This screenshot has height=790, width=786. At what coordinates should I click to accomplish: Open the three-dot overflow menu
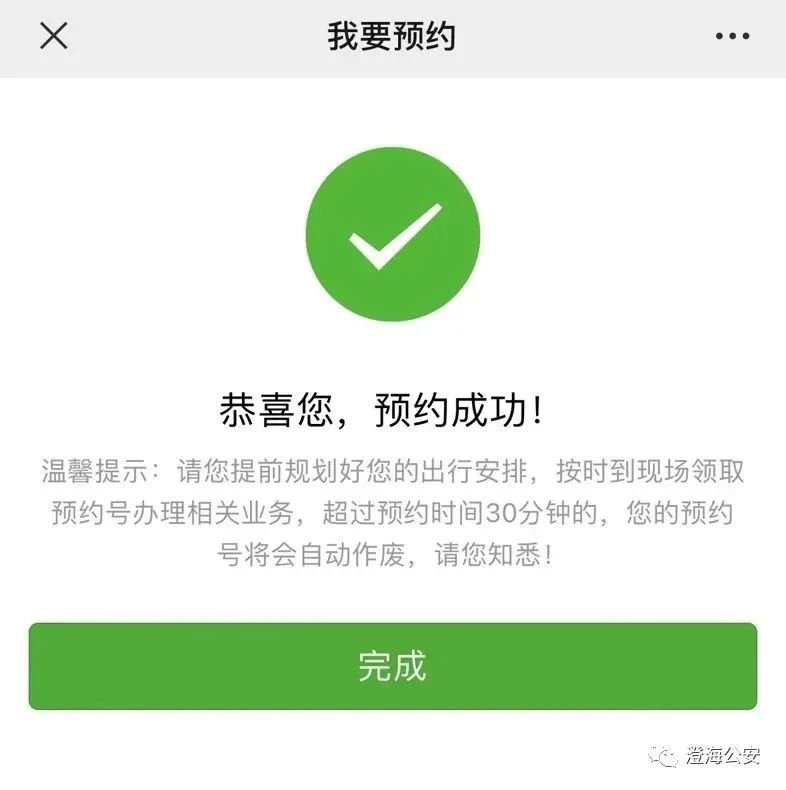(x=732, y=37)
